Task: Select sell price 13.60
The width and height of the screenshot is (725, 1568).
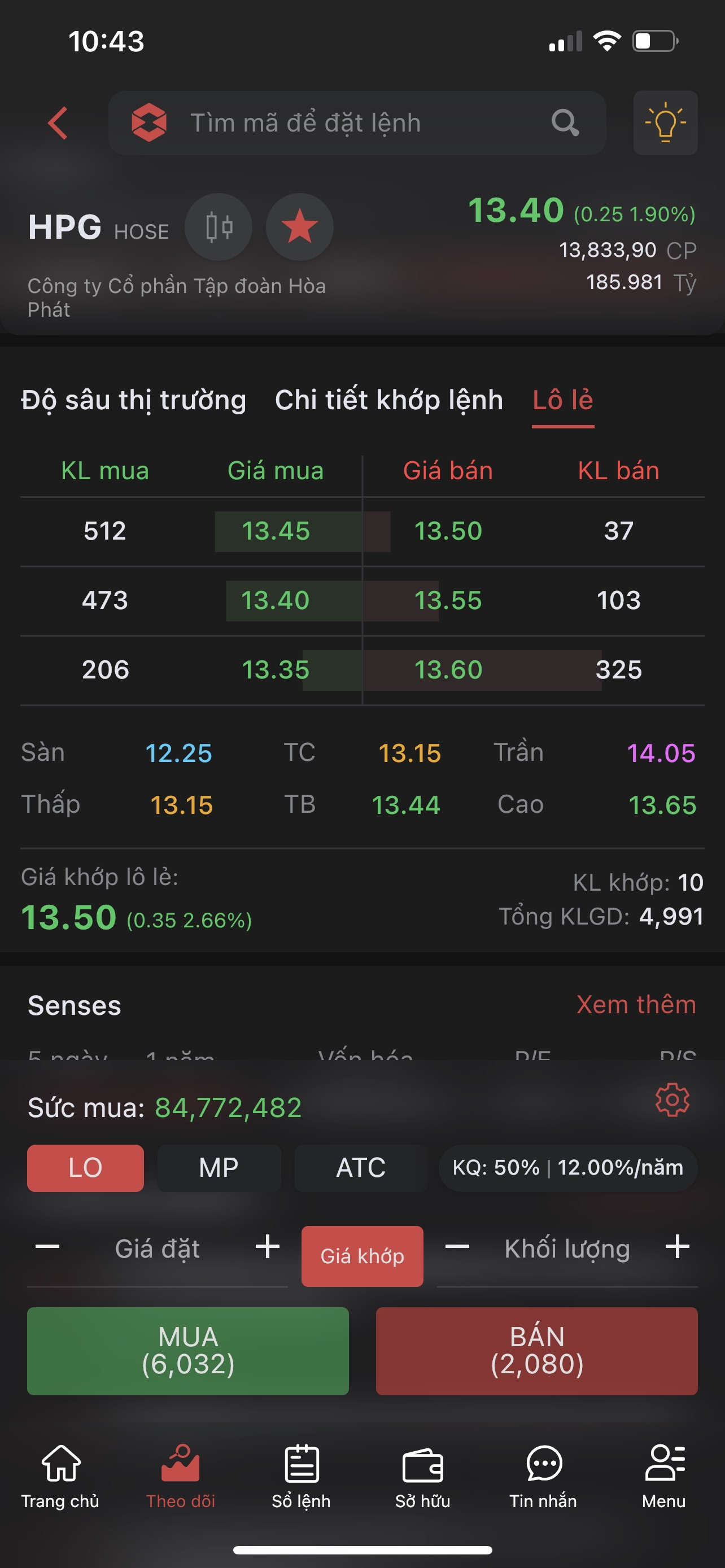Action: coord(448,669)
